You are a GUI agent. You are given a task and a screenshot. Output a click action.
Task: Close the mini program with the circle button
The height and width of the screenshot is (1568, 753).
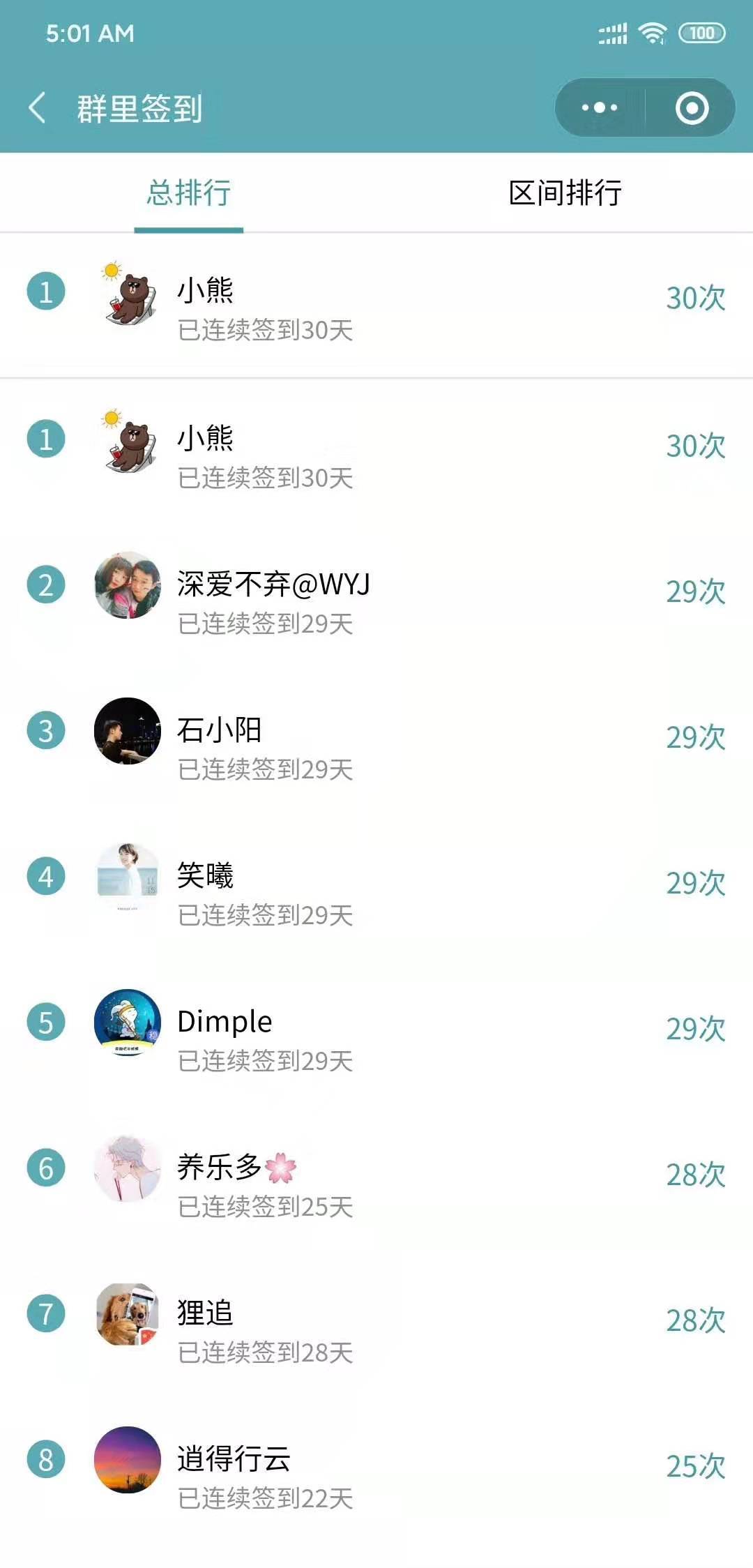coord(692,108)
